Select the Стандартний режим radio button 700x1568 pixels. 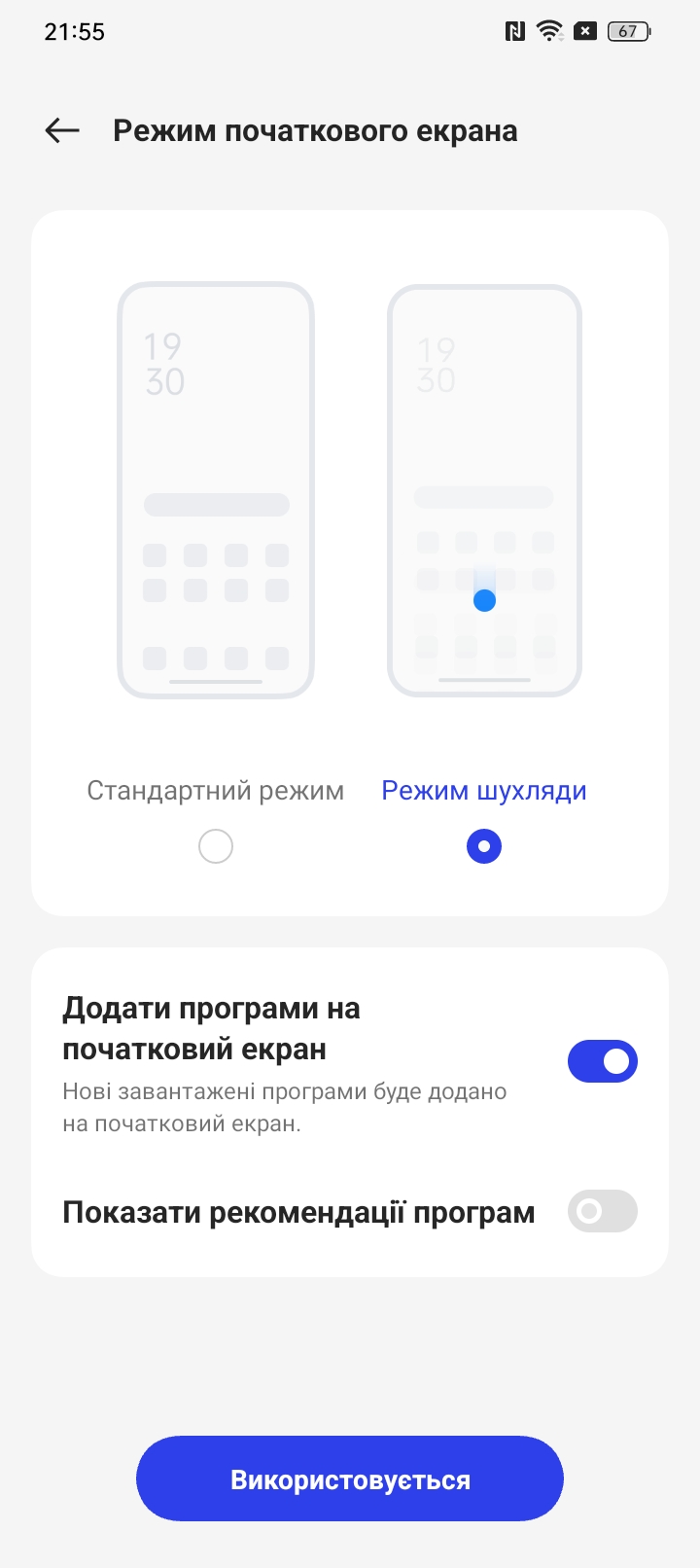(x=215, y=846)
